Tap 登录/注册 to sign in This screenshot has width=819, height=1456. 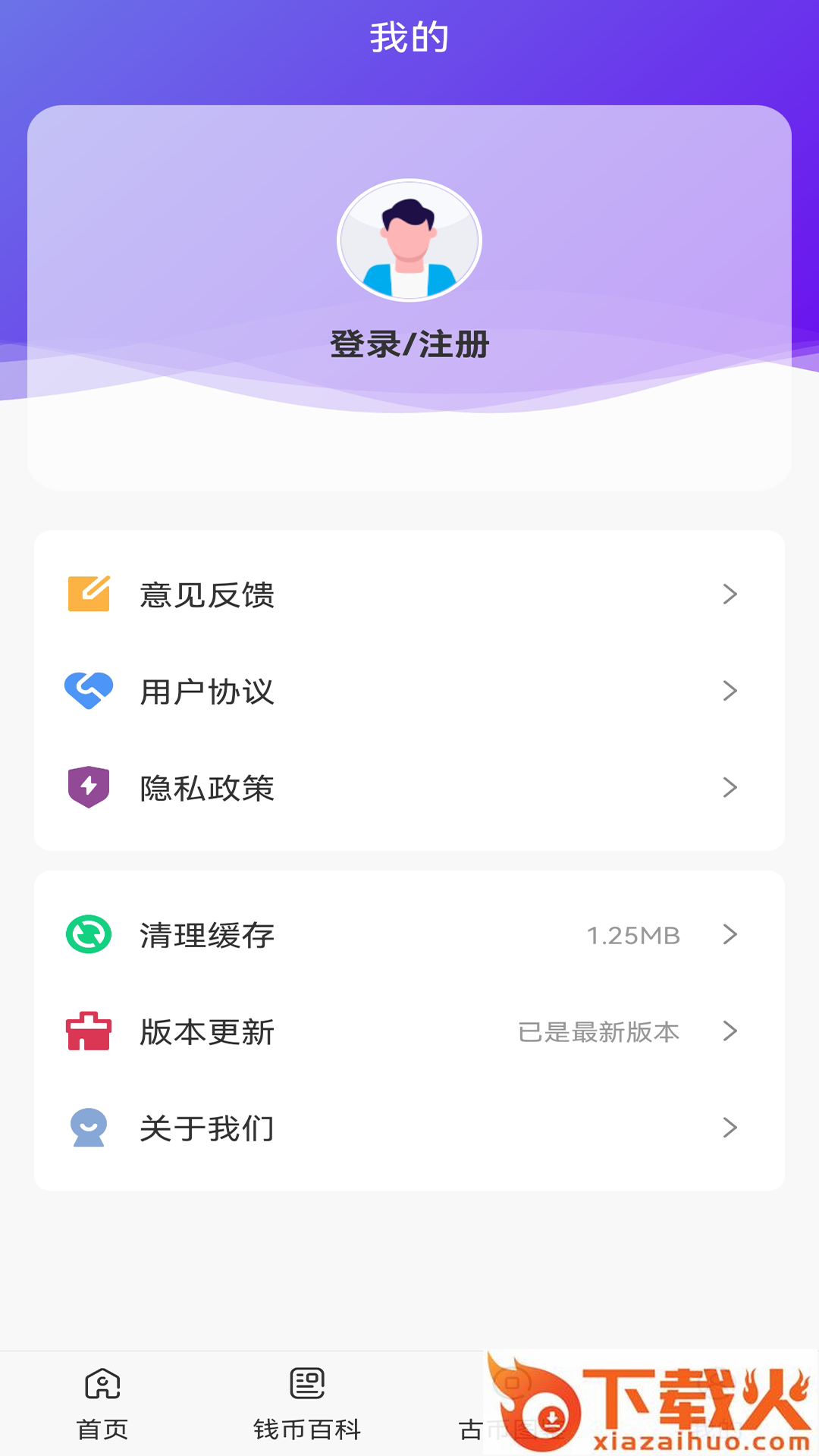click(409, 345)
